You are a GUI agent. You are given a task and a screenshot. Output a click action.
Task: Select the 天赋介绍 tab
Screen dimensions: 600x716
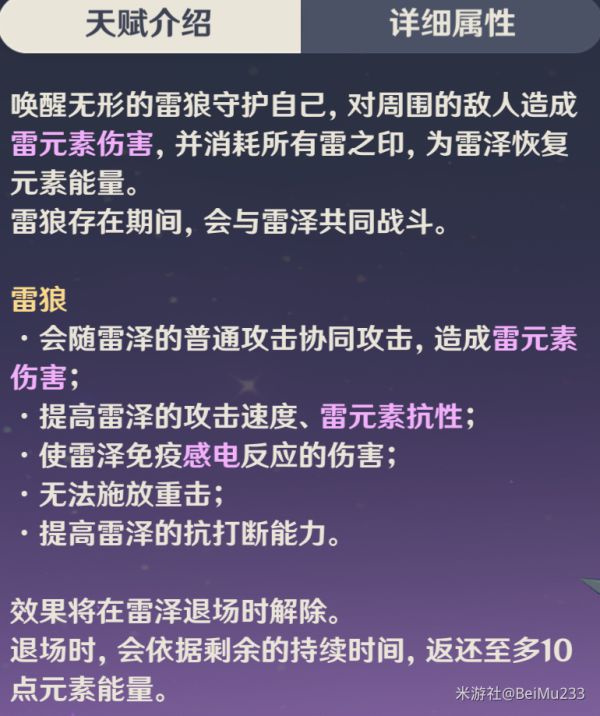[148, 26]
